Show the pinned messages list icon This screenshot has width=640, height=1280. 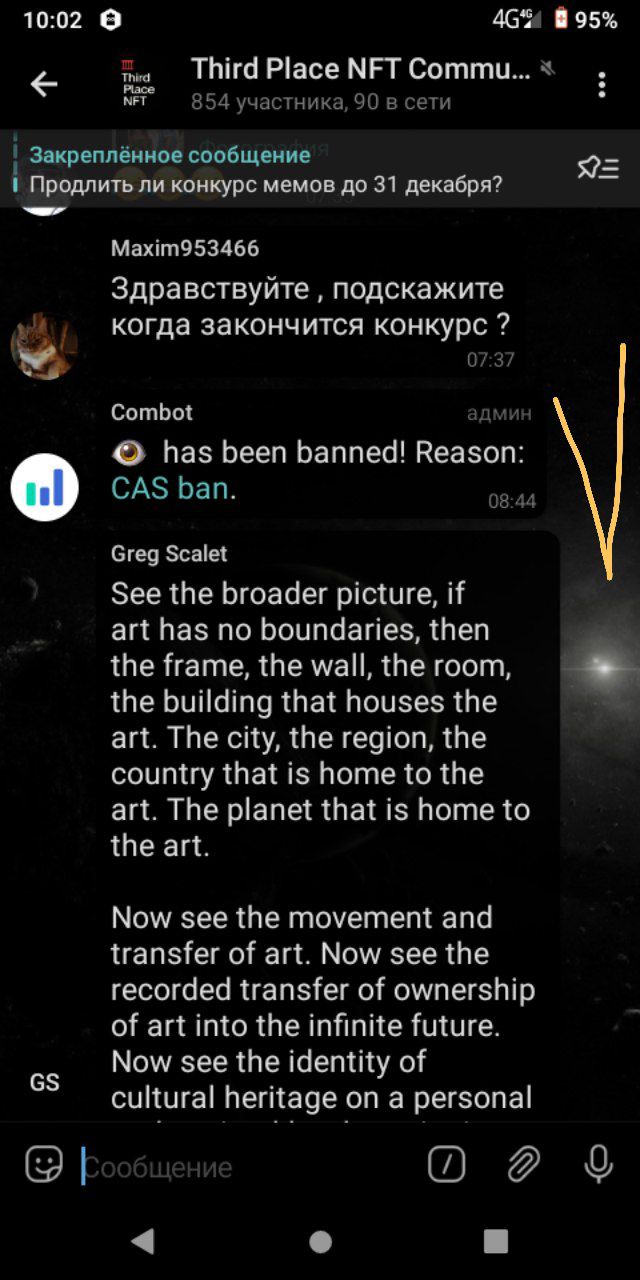598,169
